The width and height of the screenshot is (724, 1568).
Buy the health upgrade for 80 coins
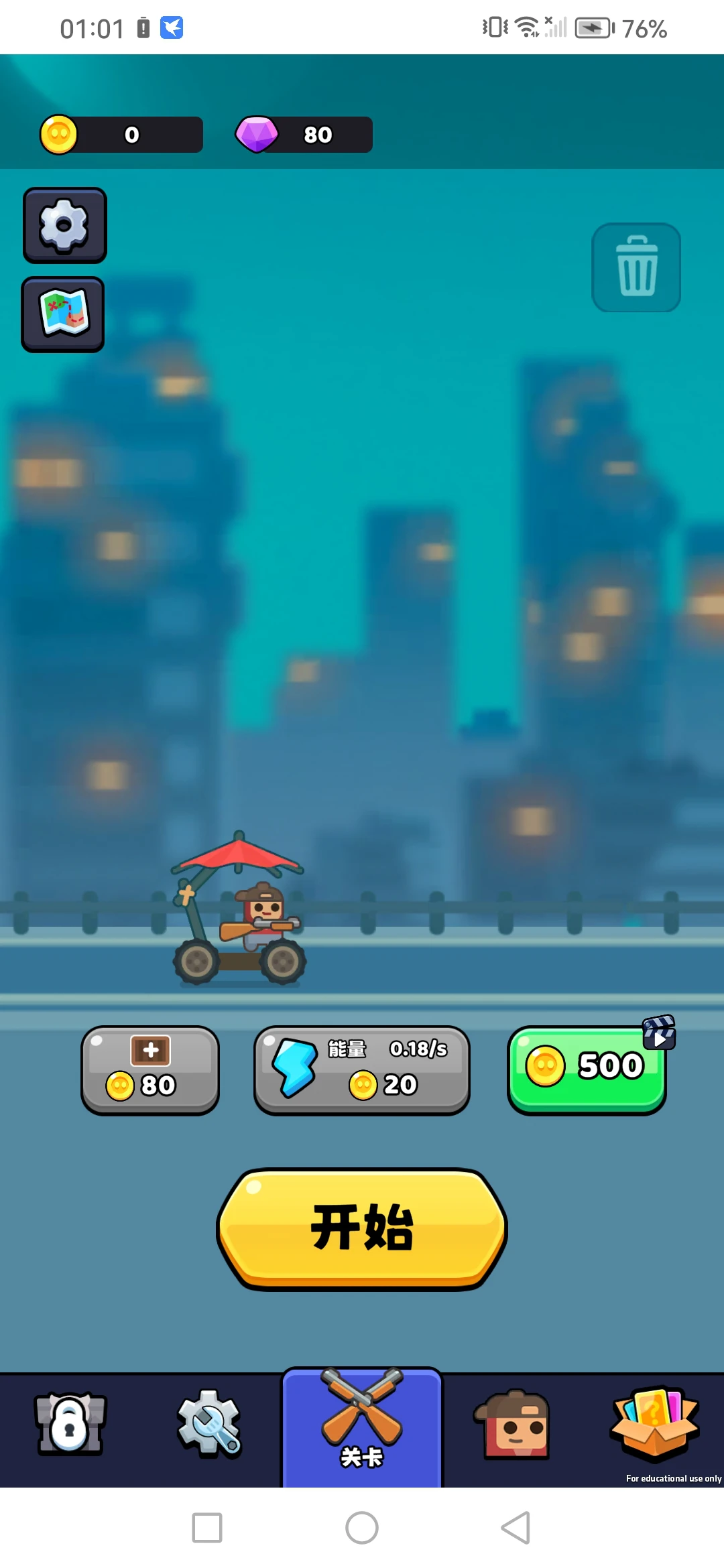tap(150, 1070)
